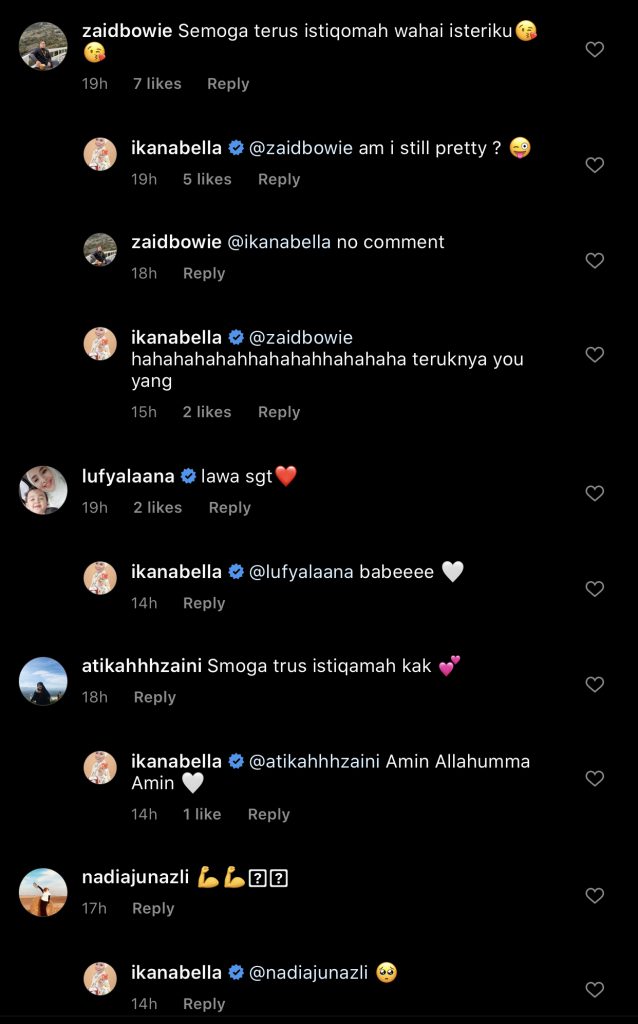
Task: Reply to lufyalaana's 'lawa sgt' comment
Action: [229, 508]
